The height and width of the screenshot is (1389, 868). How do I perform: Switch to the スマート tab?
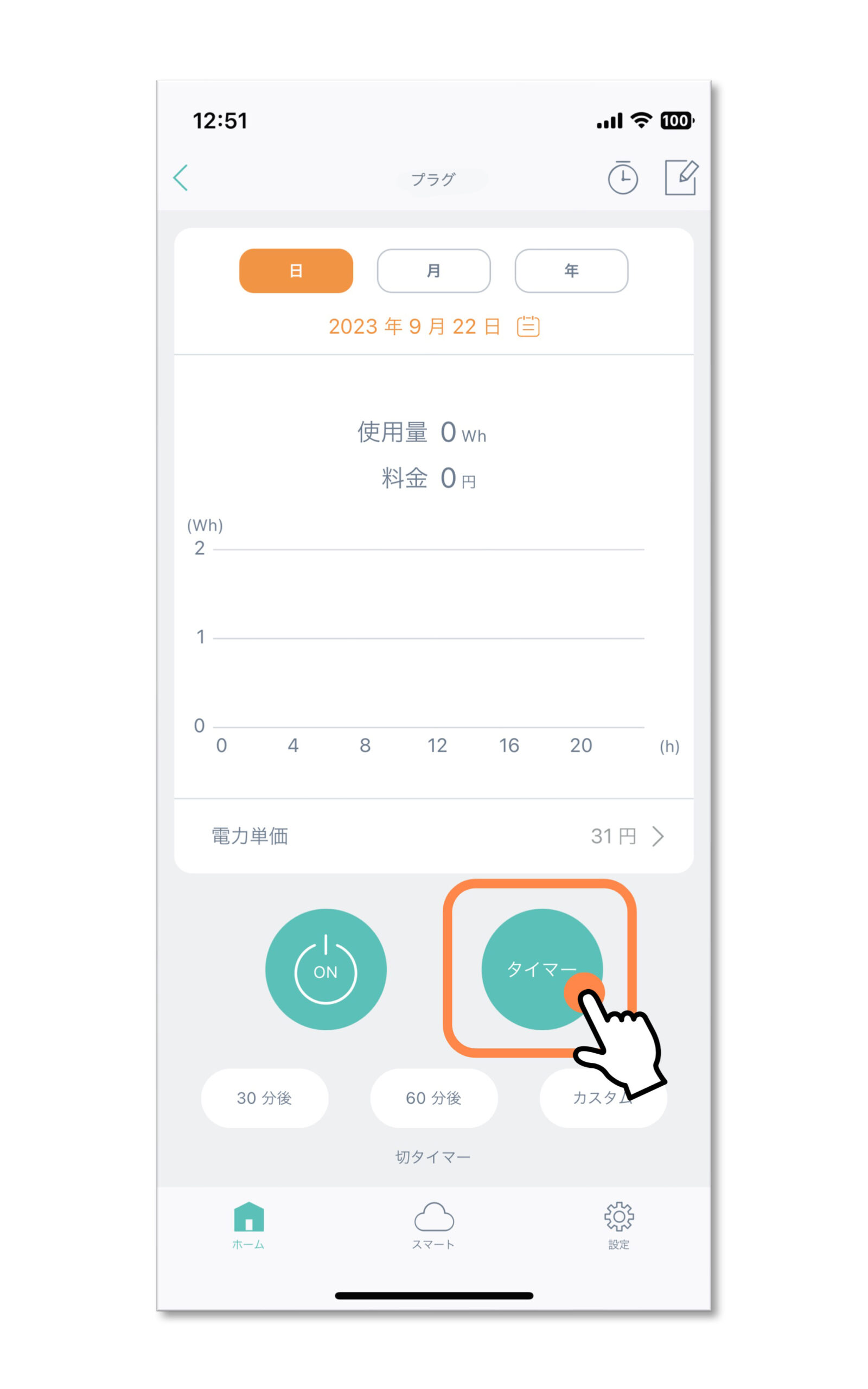click(433, 1225)
